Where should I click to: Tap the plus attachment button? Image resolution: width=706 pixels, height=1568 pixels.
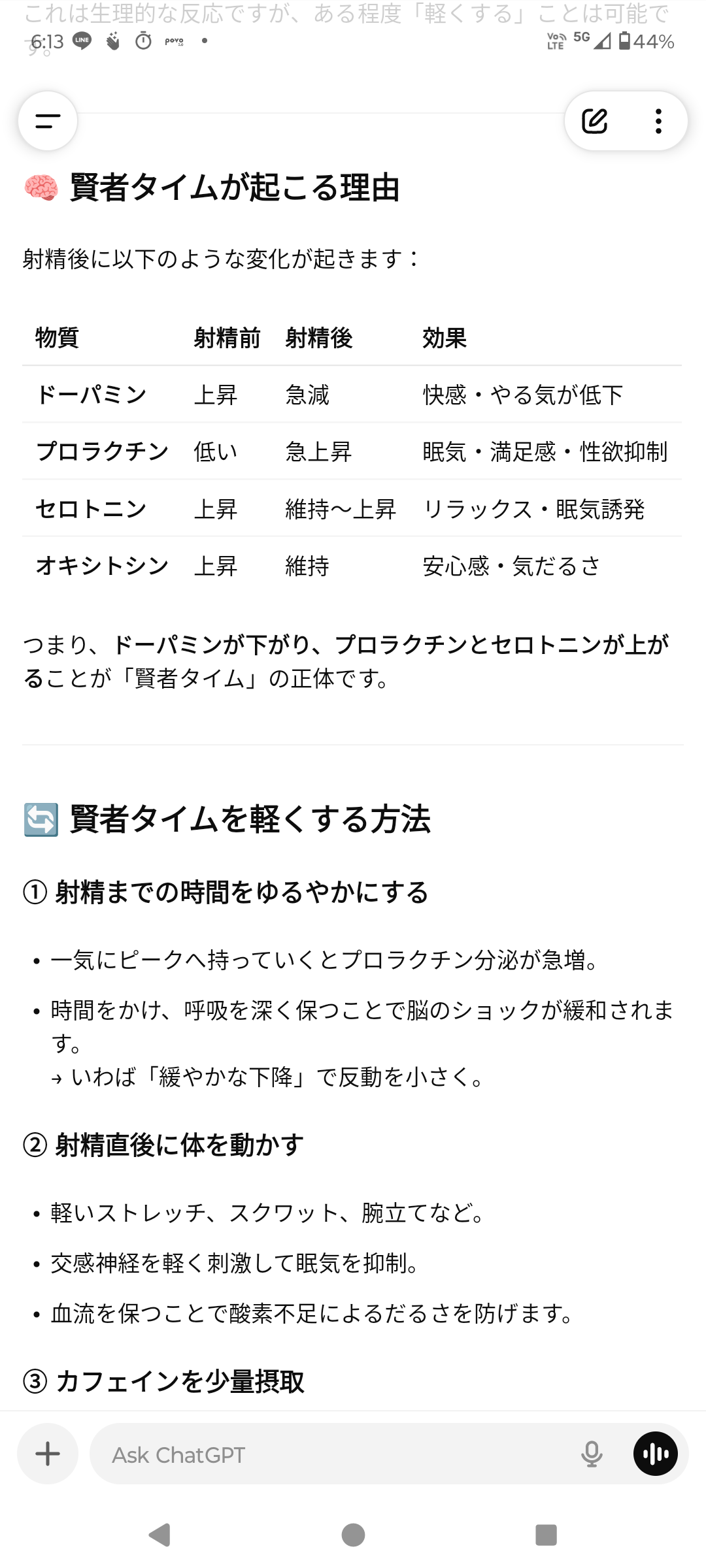(48, 1454)
